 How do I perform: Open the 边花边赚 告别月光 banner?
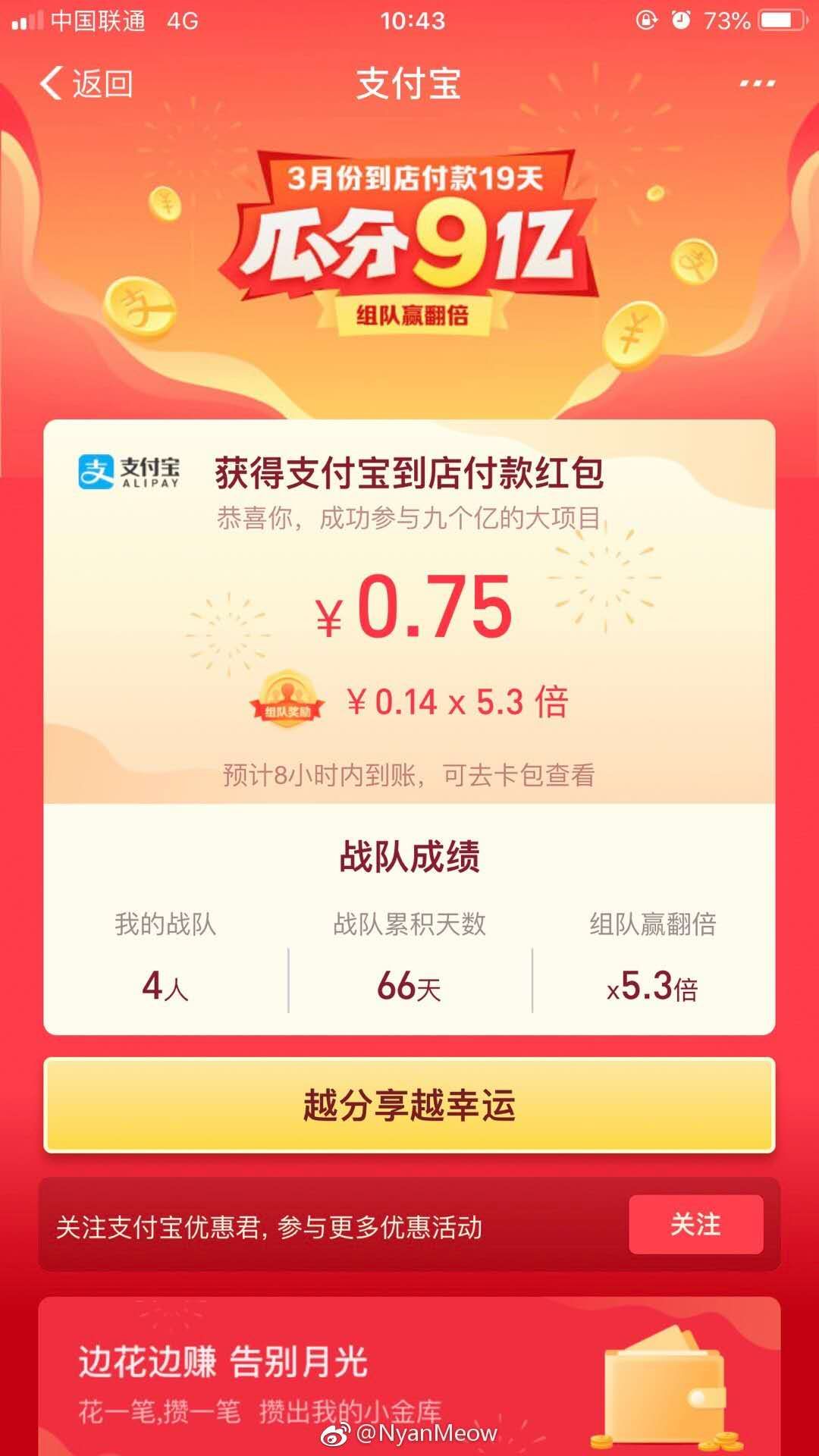[409, 1376]
